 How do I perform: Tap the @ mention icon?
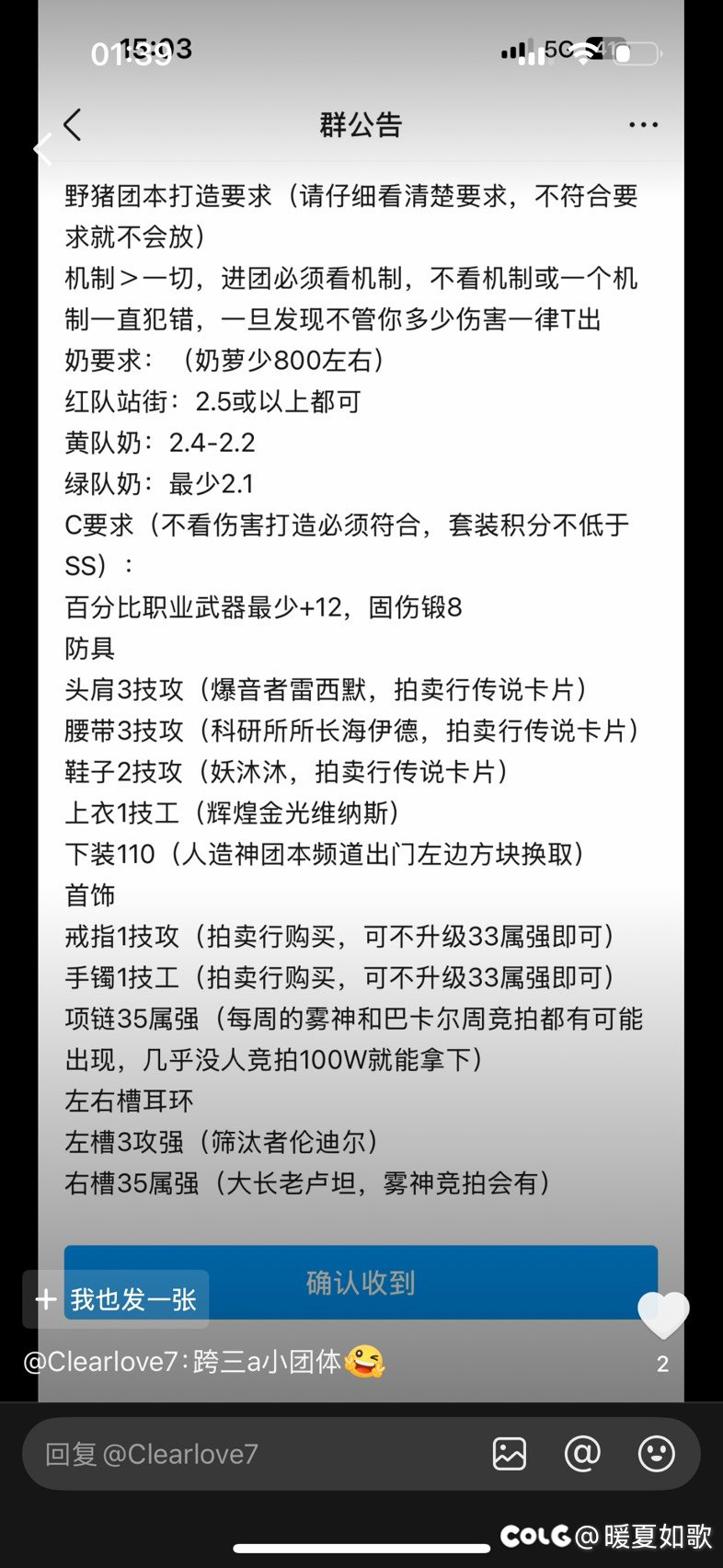point(582,1453)
